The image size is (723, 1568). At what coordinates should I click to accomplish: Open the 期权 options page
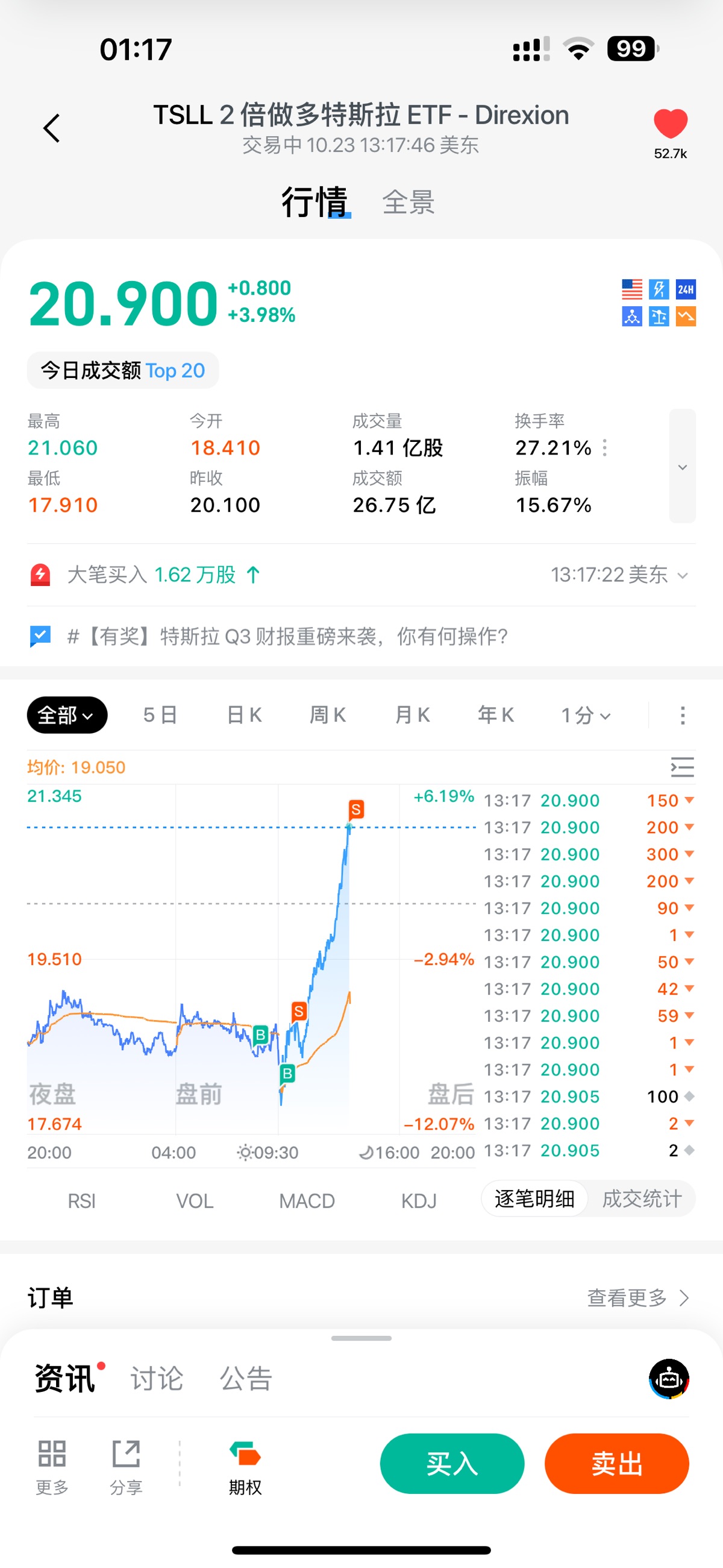pyautogui.click(x=245, y=1467)
